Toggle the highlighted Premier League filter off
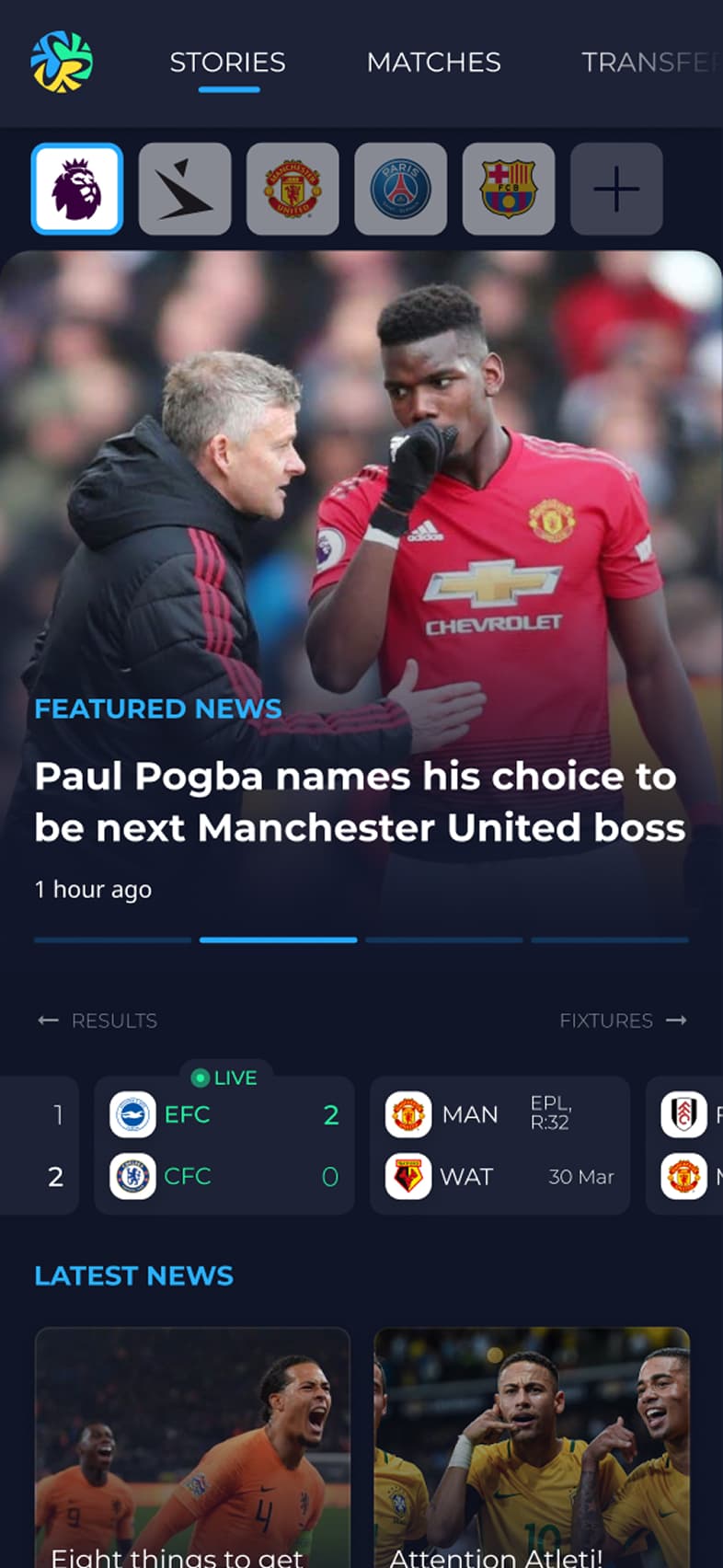 point(76,189)
